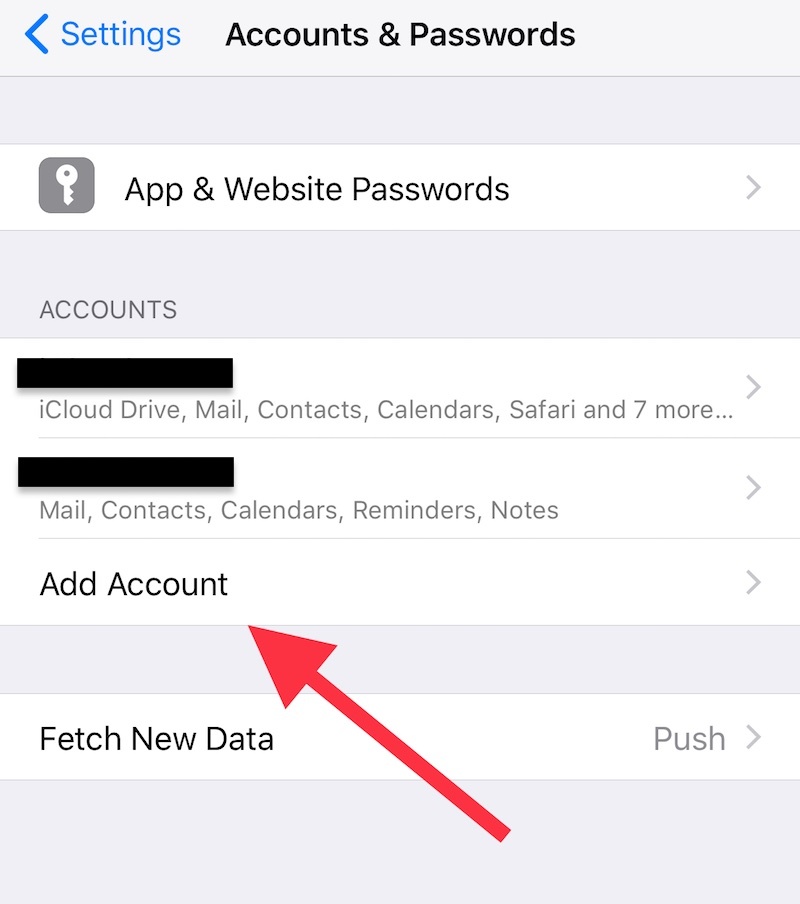This screenshot has height=904, width=800.
Task: Go back to Settings
Action: (102, 35)
